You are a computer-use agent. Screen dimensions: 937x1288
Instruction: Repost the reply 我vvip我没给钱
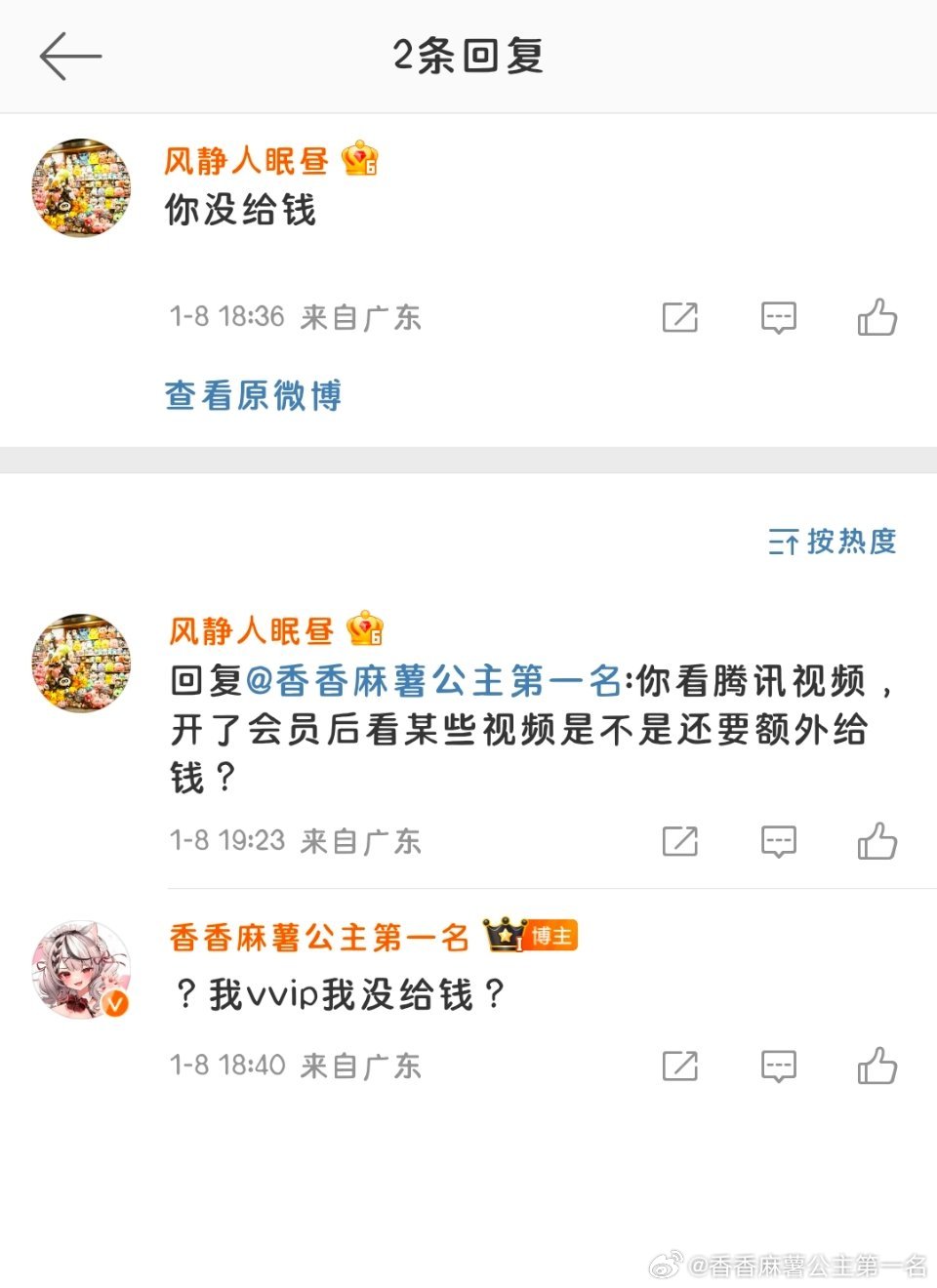pos(680,1066)
